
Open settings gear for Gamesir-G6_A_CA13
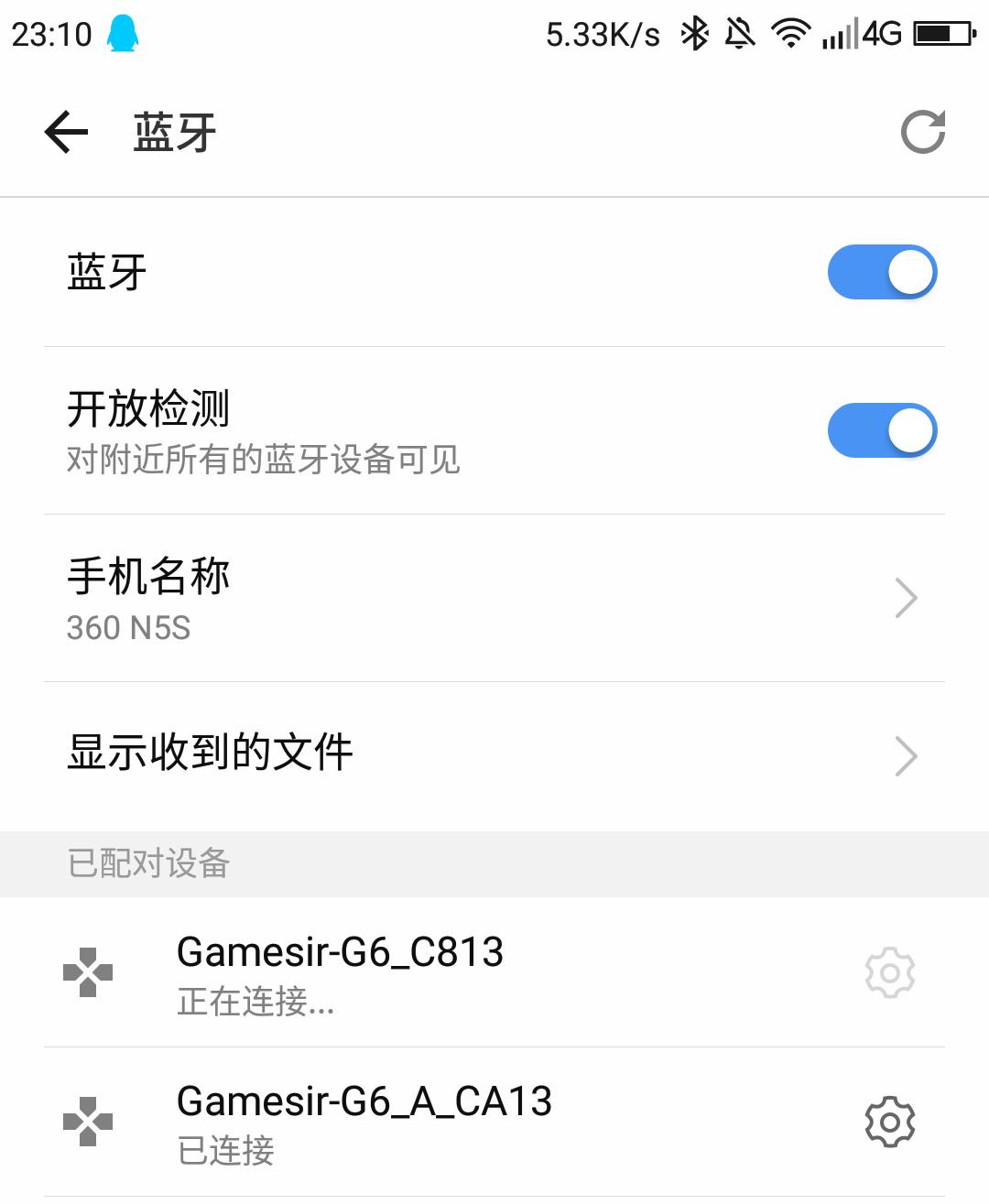[888, 1122]
